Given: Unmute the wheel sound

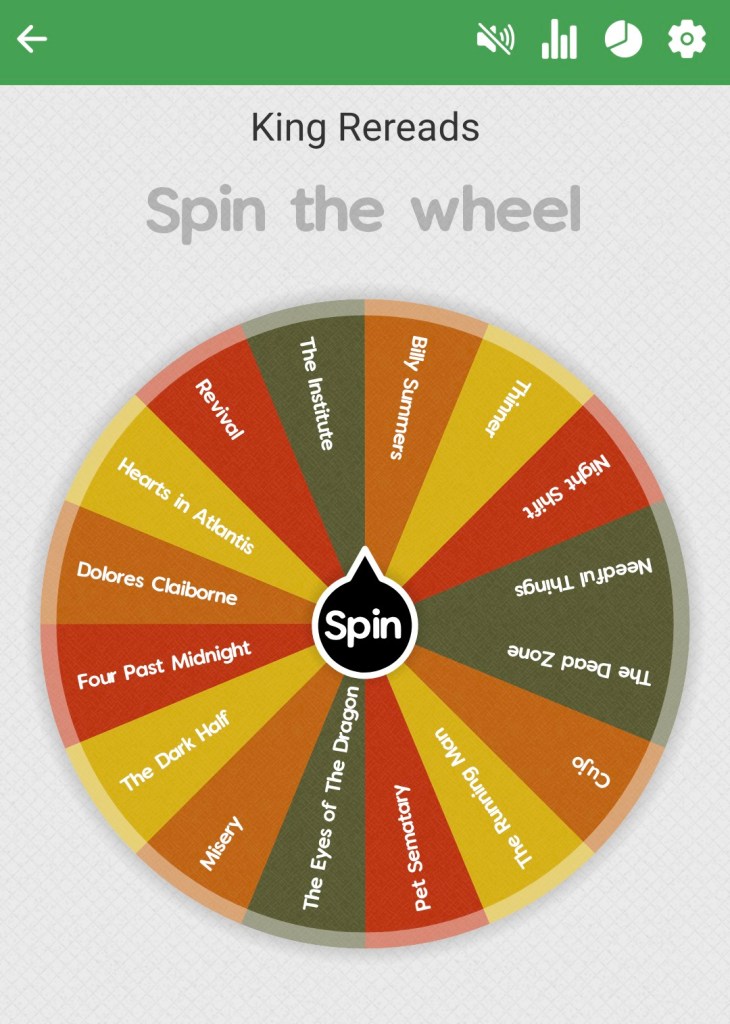Looking at the screenshot, I should pos(495,40).
